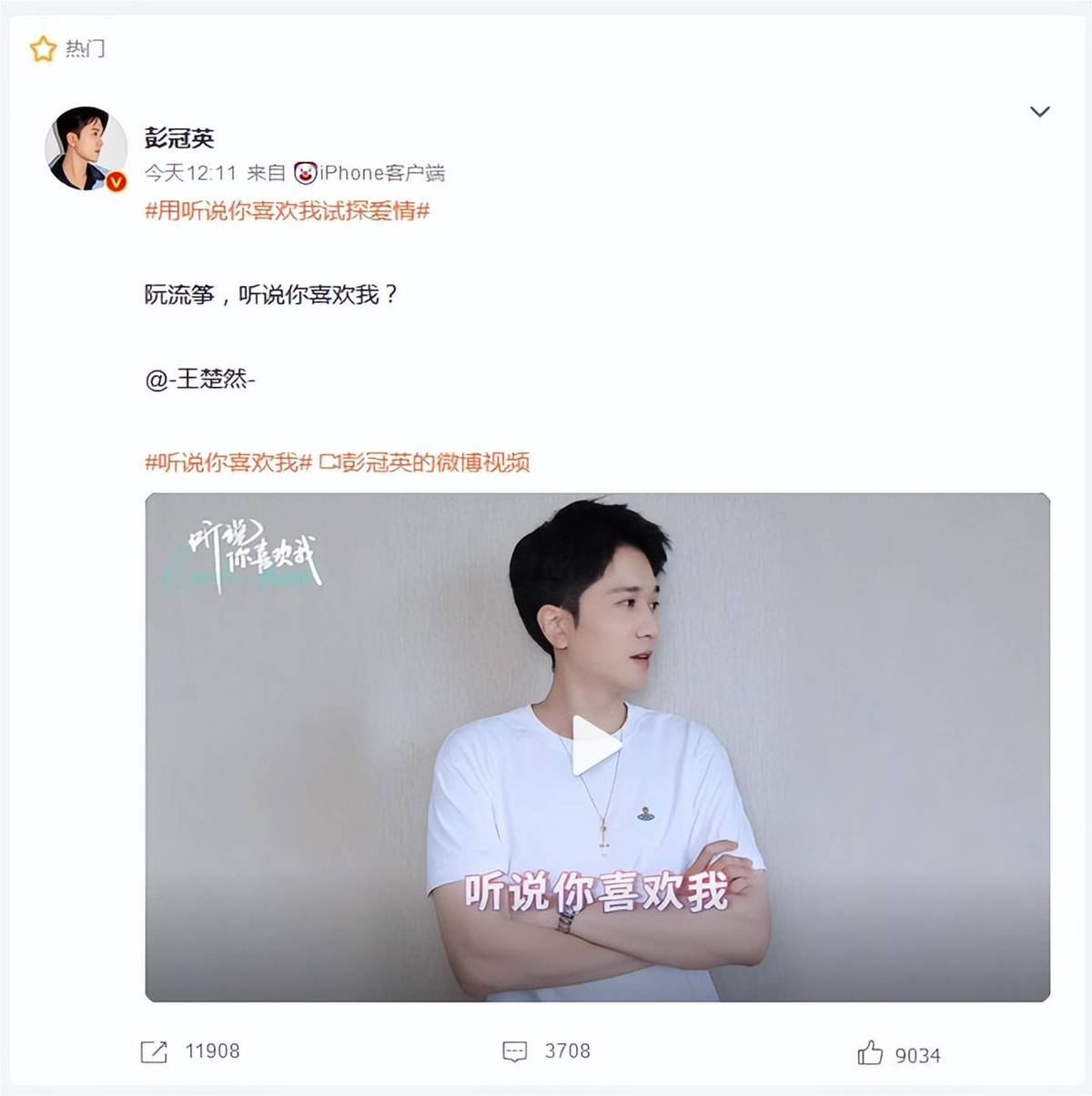Open 彭冠英的微博视频 link
This screenshot has width=1092, height=1096.
coord(424,462)
